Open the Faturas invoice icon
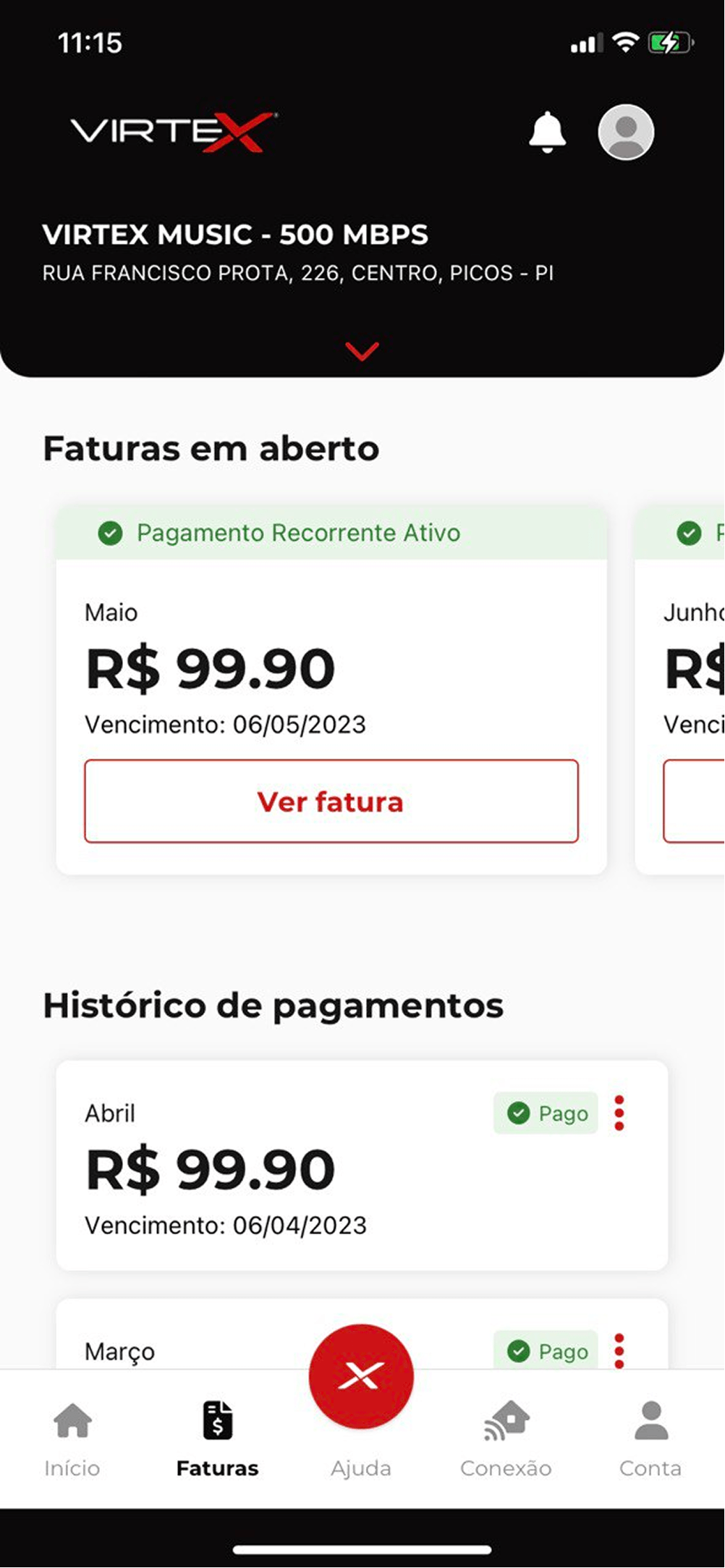725x1568 pixels. [216, 1420]
